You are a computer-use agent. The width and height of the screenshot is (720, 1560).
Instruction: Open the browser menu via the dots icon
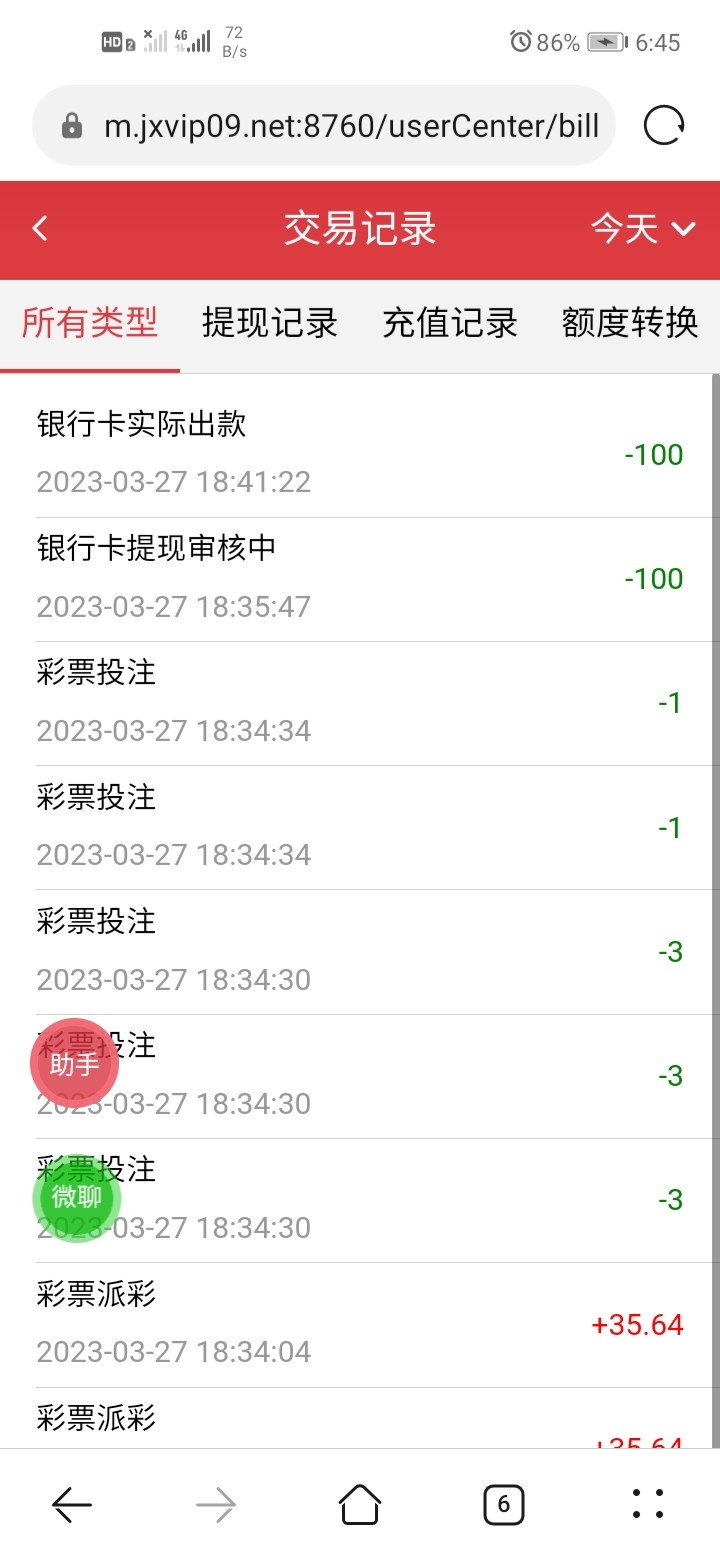[648, 1503]
